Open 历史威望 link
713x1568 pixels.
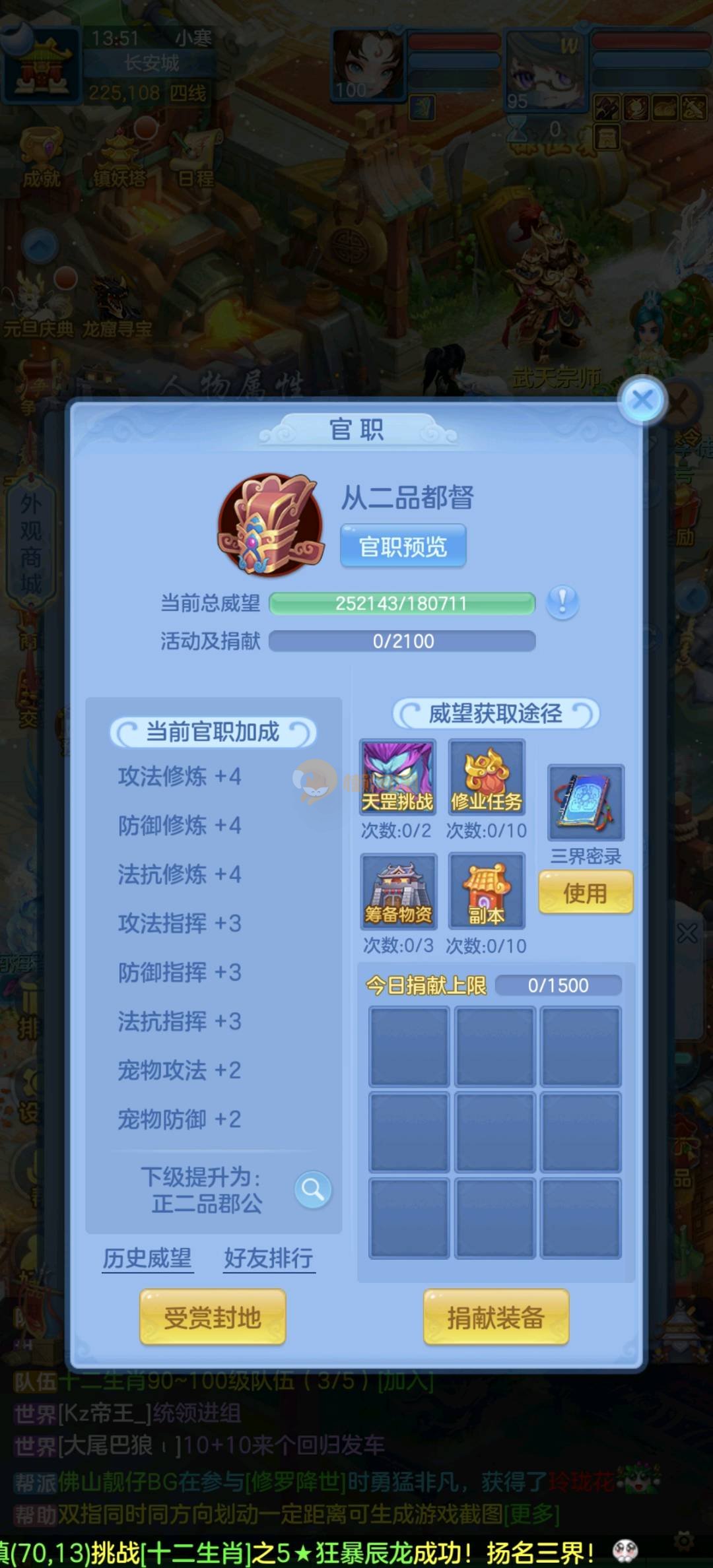tap(147, 1258)
